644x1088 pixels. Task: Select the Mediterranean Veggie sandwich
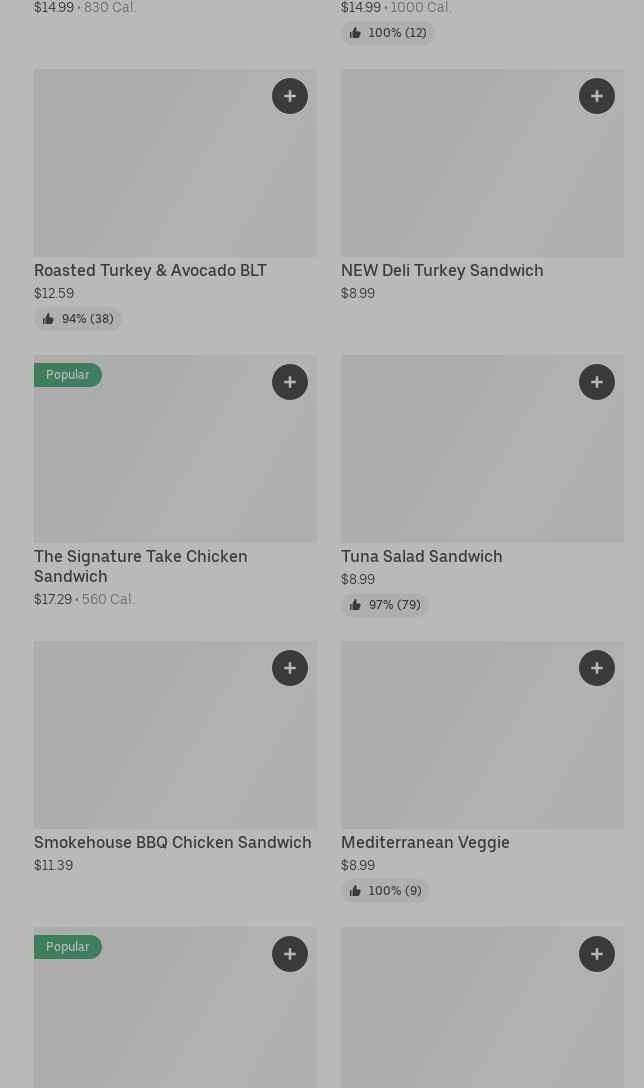(425, 842)
